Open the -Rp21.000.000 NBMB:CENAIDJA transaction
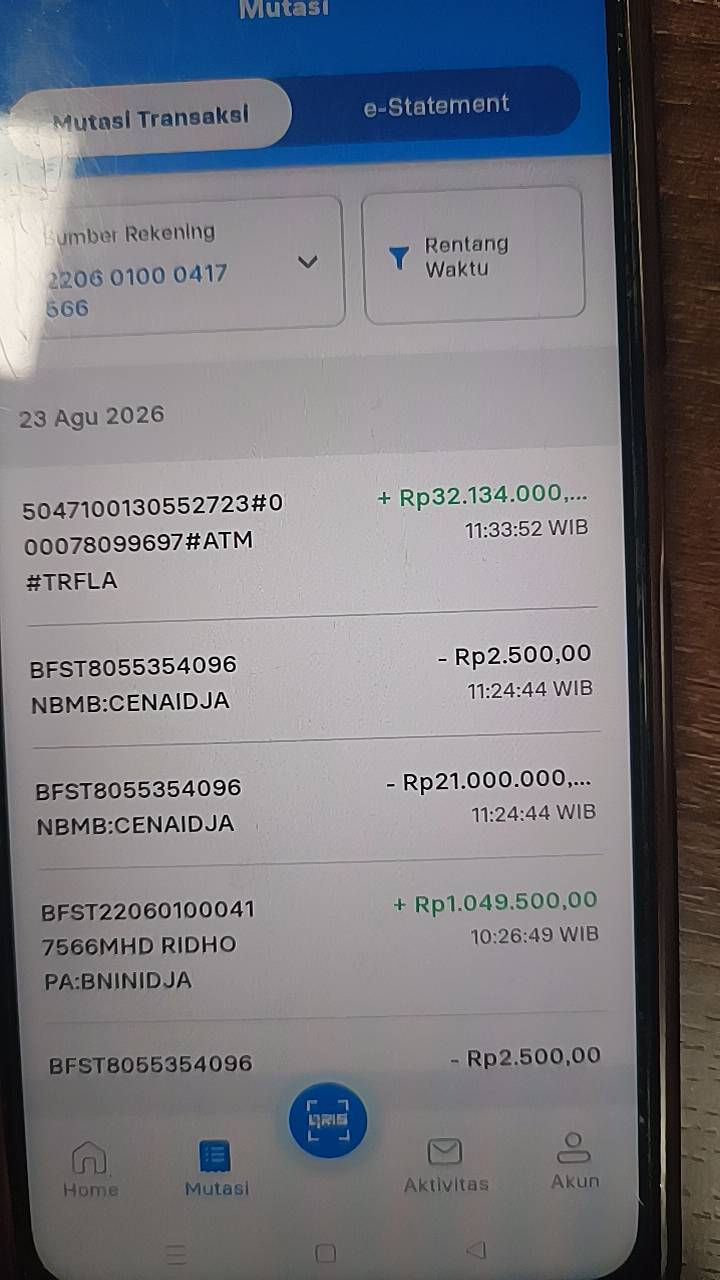Screen dimensions: 720x1280 point(315,806)
